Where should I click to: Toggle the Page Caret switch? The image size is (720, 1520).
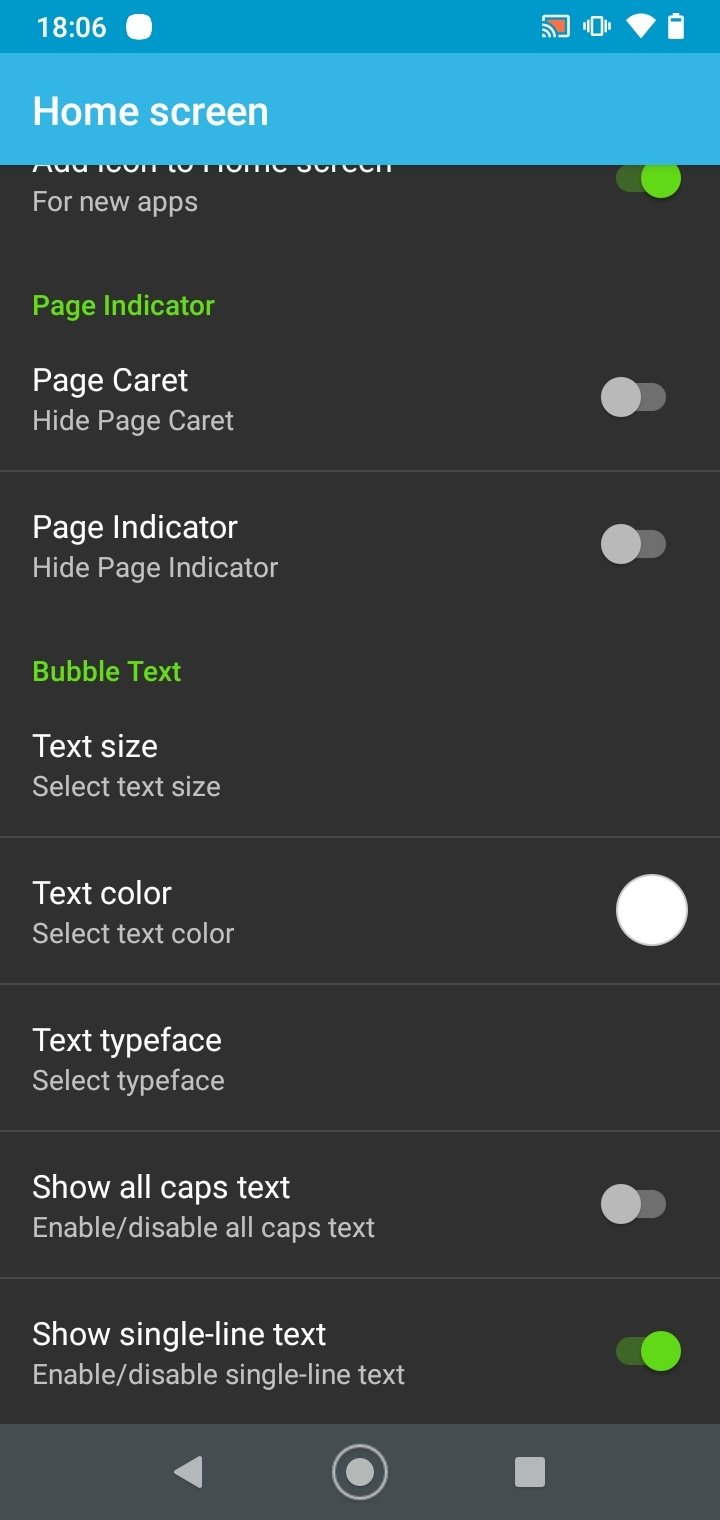633,397
